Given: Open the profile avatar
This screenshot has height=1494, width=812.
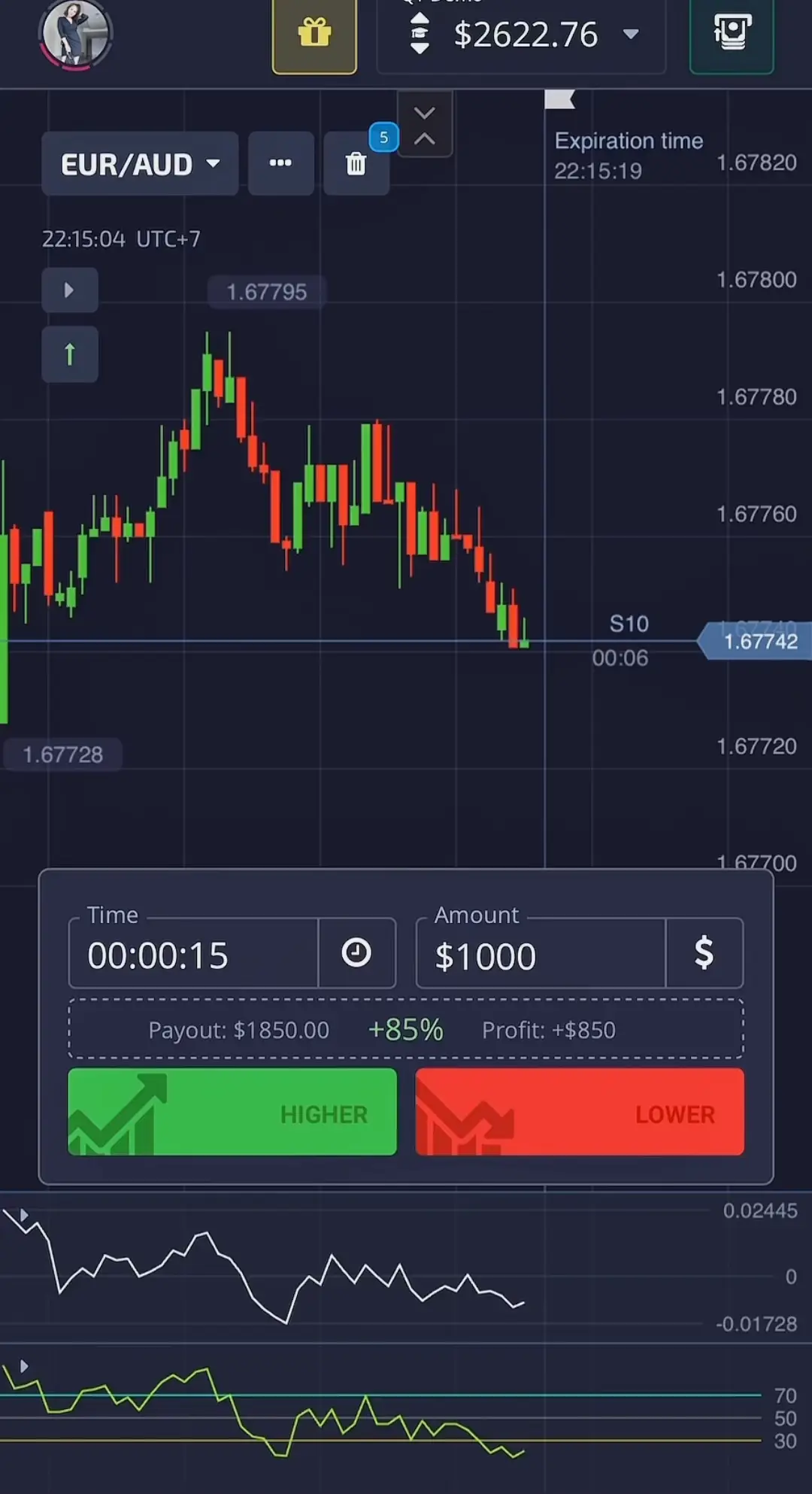Looking at the screenshot, I should pyautogui.click(x=75, y=33).
